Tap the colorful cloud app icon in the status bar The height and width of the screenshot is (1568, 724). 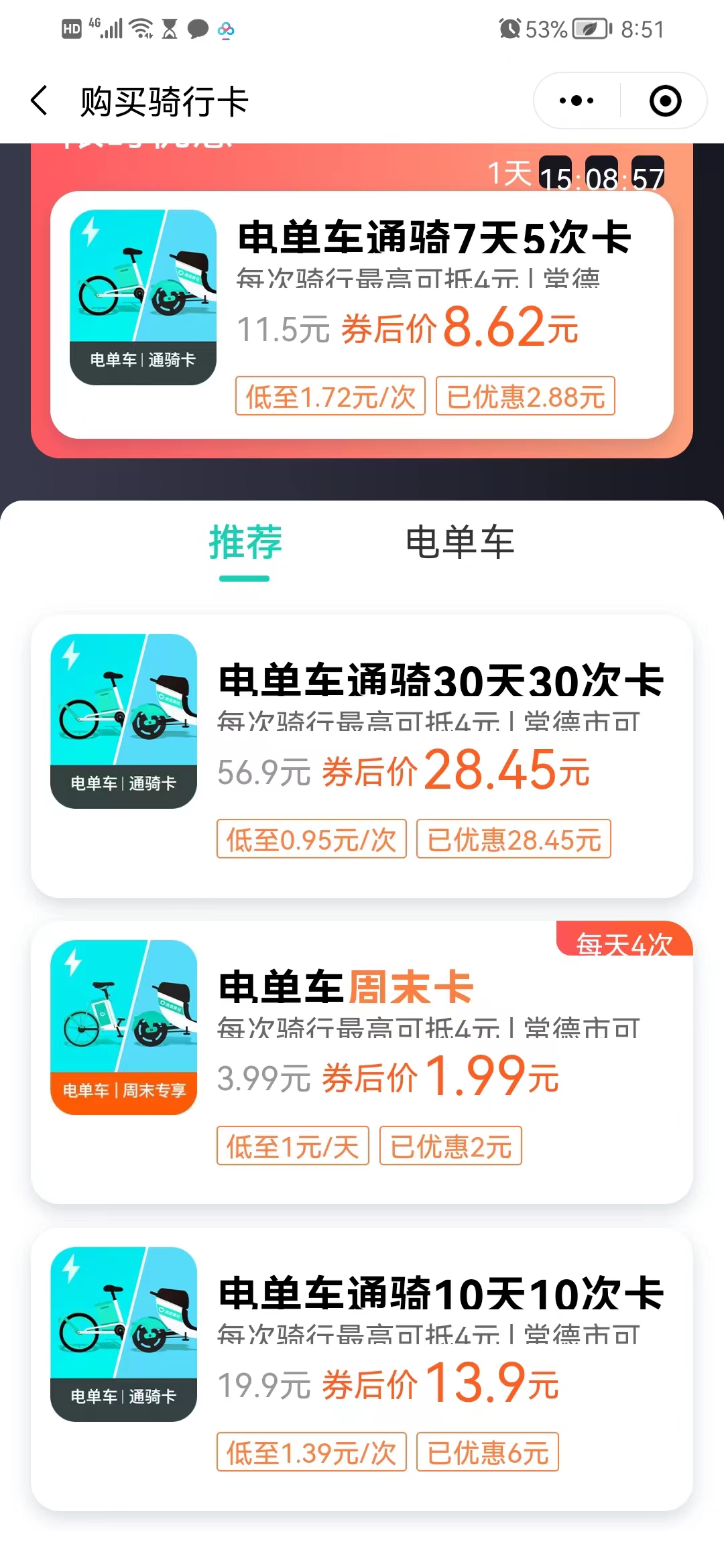[228, 29]
